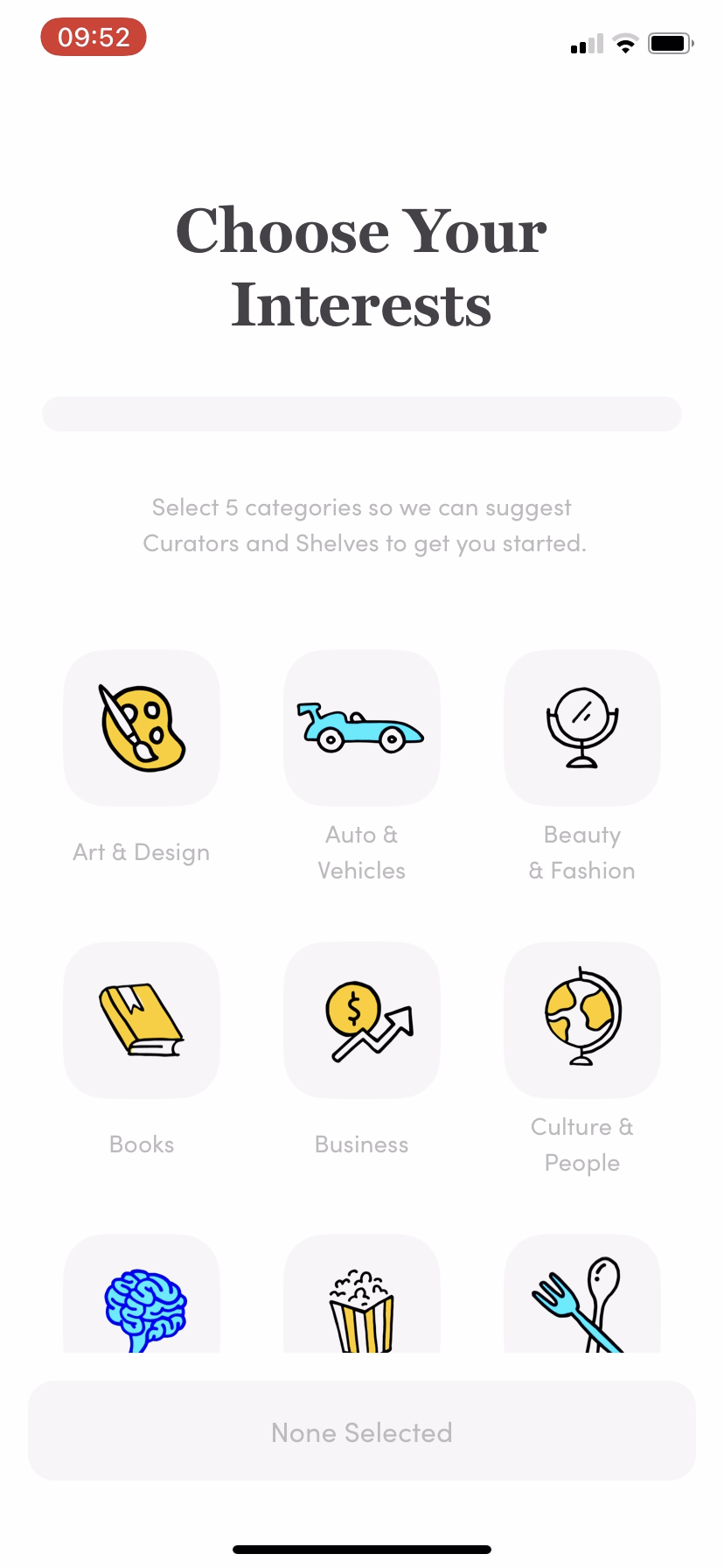Select the Books bookmark icon
Screen dimensions: 724x1568
click(142, 1020)
